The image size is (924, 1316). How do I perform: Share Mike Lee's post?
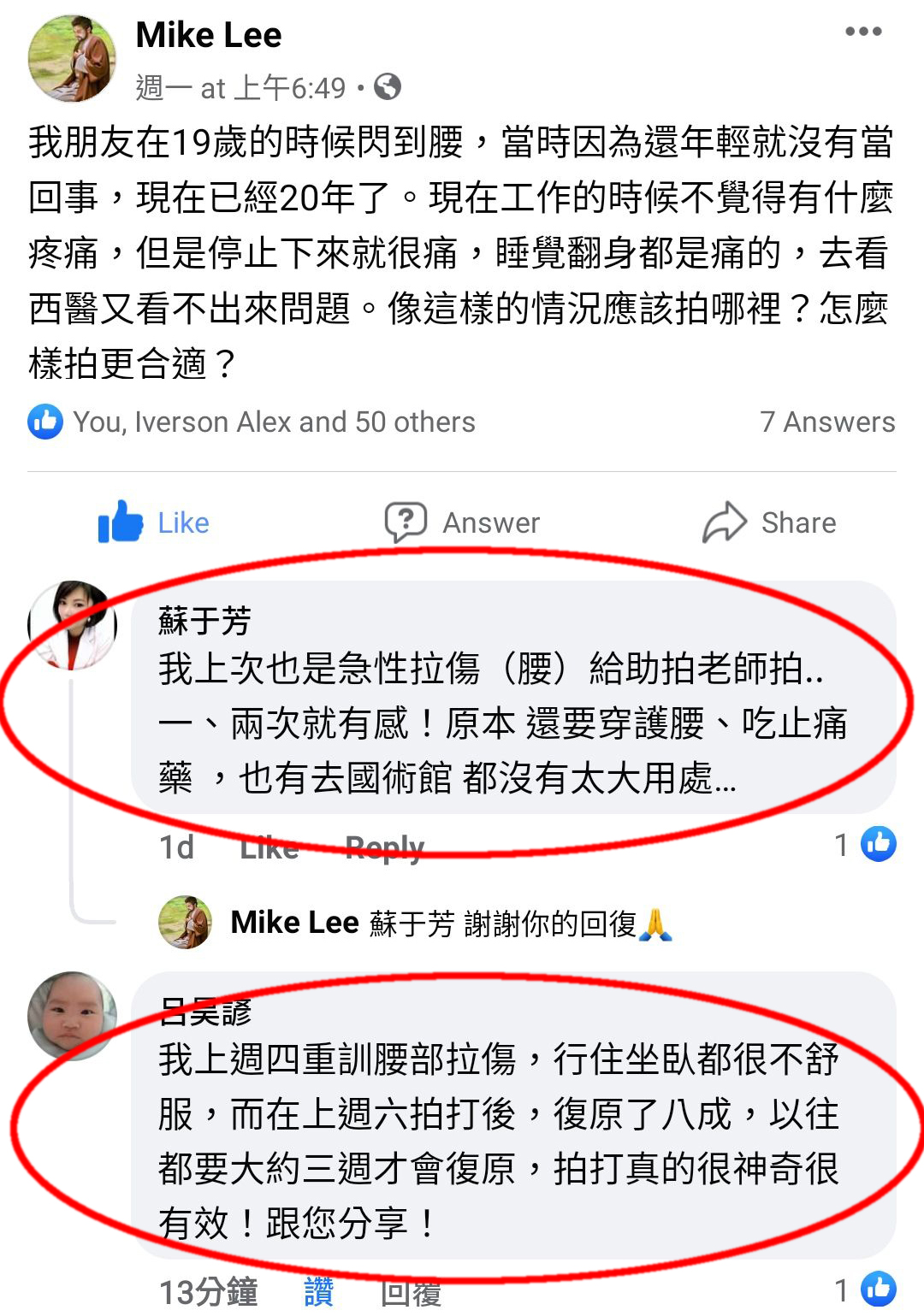pos(769,522)
